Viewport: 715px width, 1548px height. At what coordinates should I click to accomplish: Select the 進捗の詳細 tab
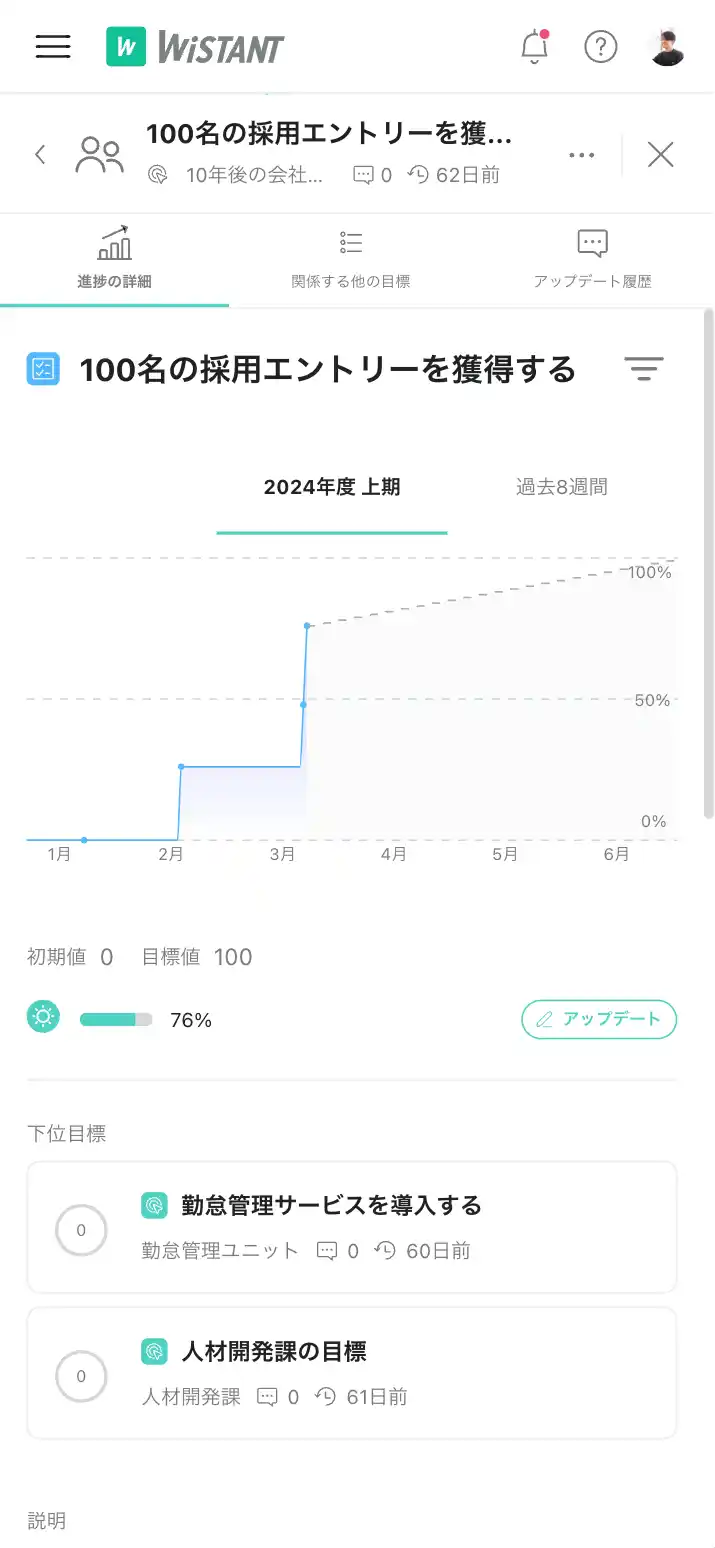[114, 259]
